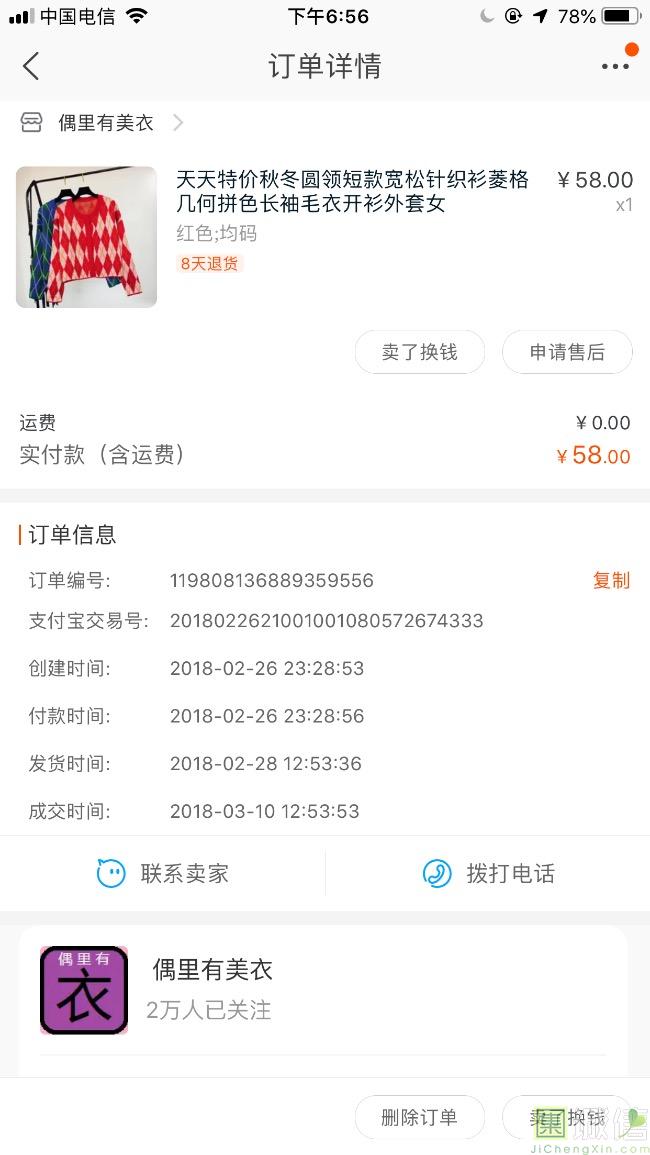Screen dimensions: 650x1155
Task: Copy the order number via 复制
Action: point(611,580)
